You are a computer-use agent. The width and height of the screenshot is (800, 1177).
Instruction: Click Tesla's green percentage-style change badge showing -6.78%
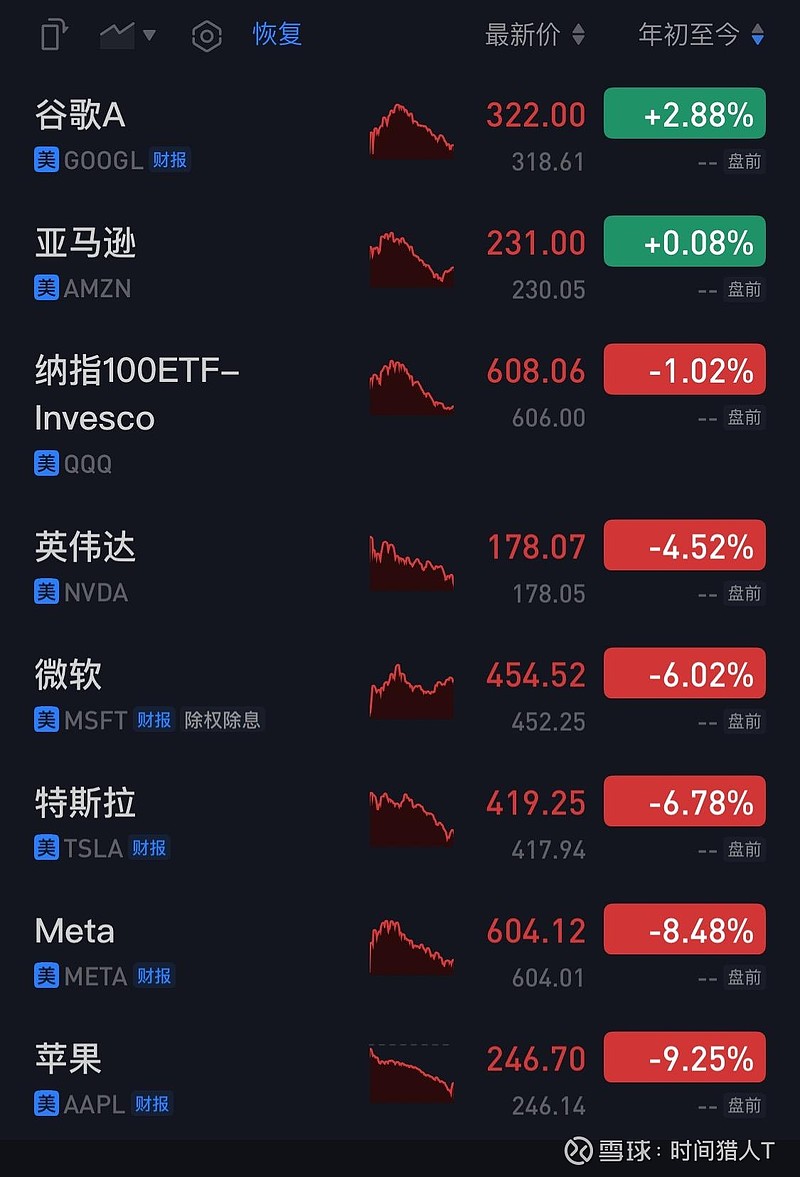pos(684,801)
